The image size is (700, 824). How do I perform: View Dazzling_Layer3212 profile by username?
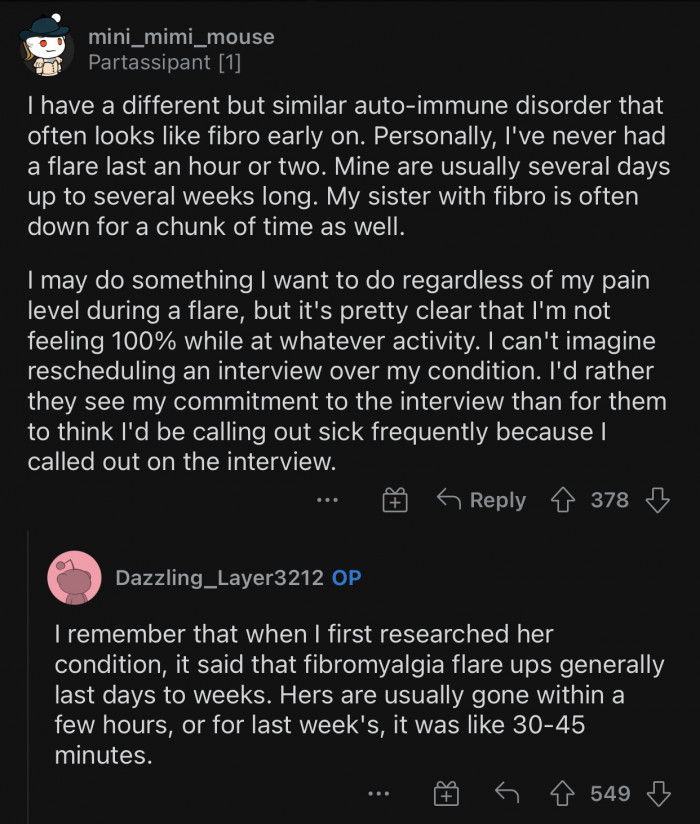(219, 578)
